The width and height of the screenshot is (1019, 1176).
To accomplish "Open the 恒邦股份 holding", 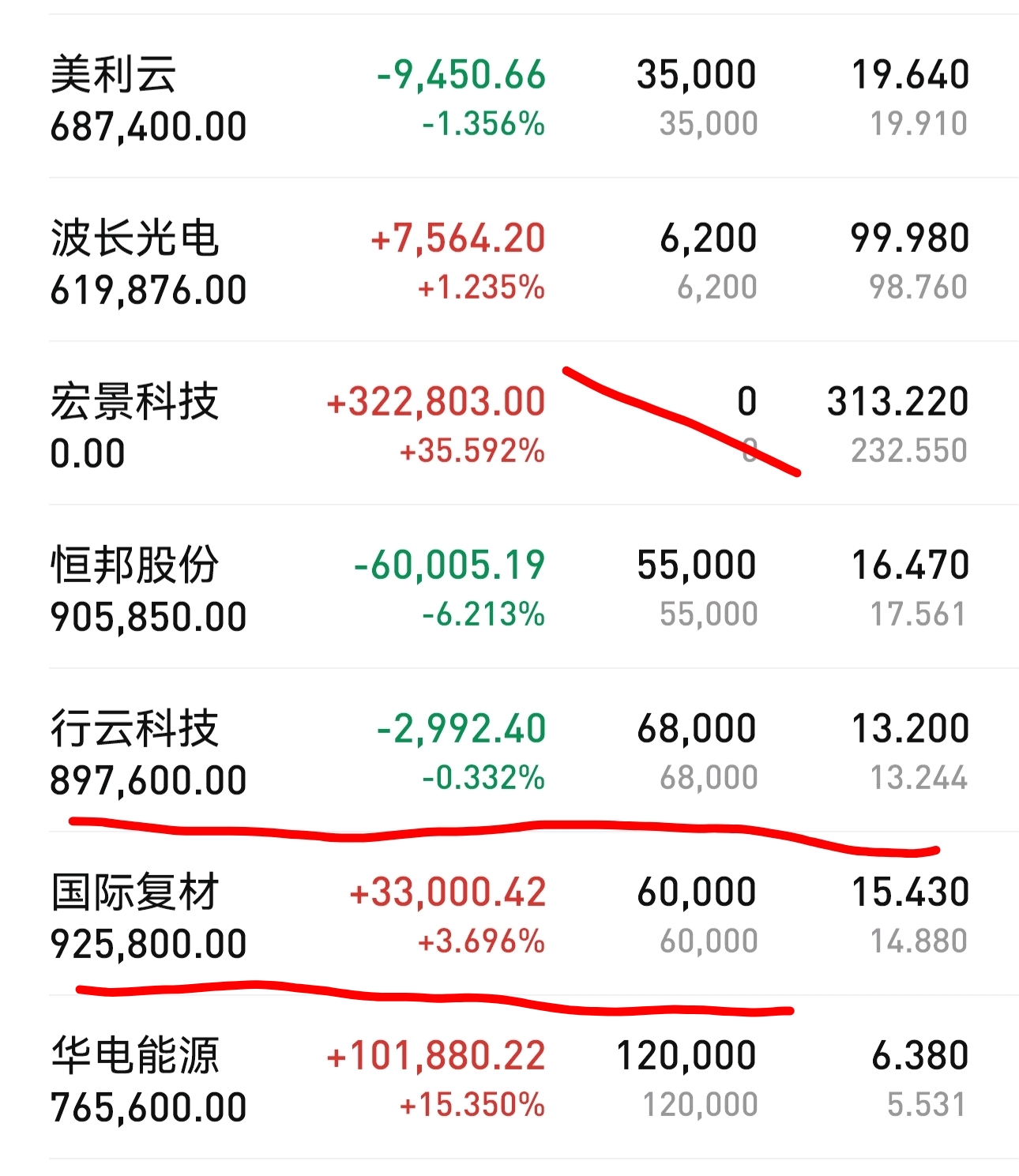I will (x=509, y=587).
